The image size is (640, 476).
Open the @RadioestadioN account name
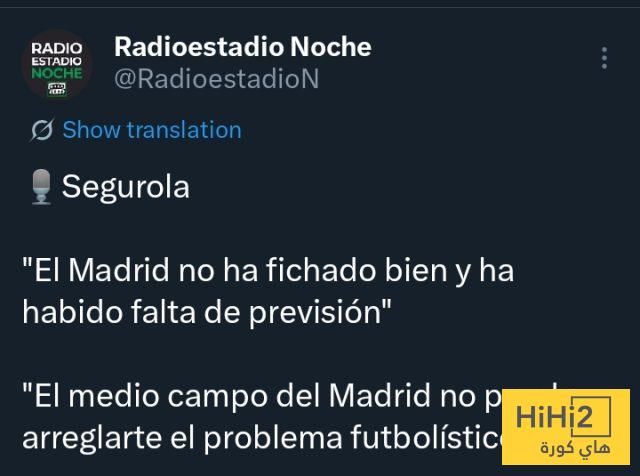tap(216, 78)
